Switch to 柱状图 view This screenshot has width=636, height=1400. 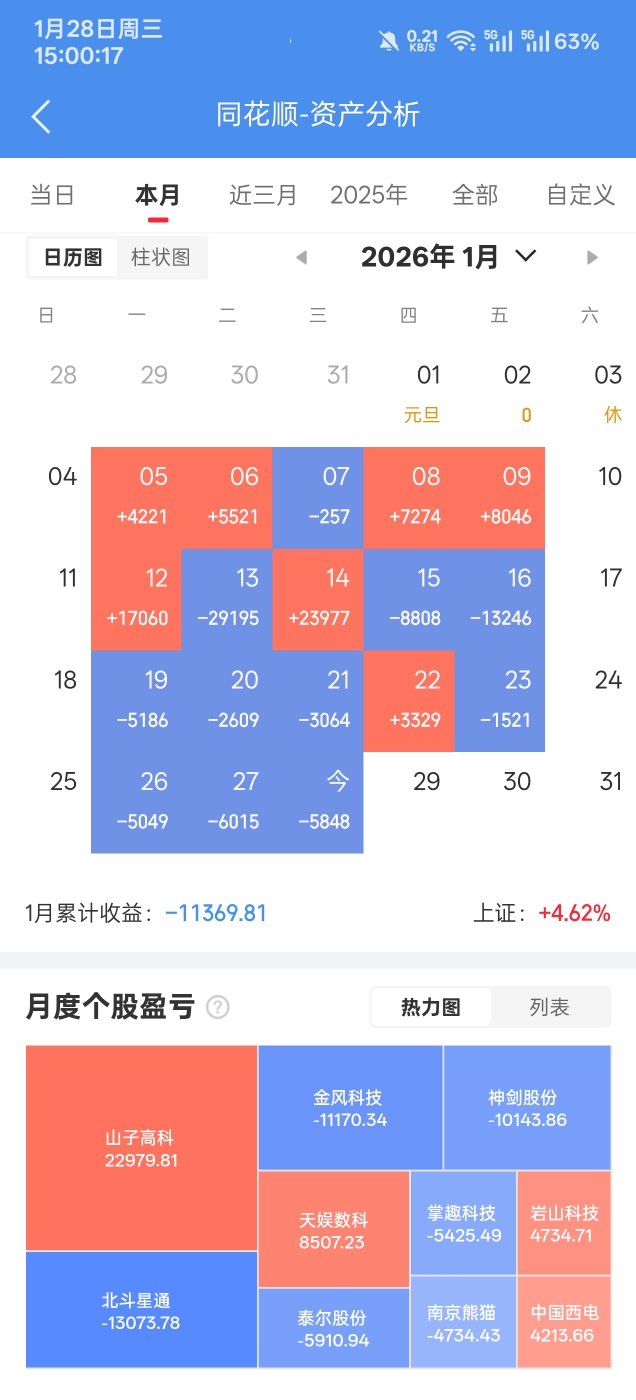point(161,257)
